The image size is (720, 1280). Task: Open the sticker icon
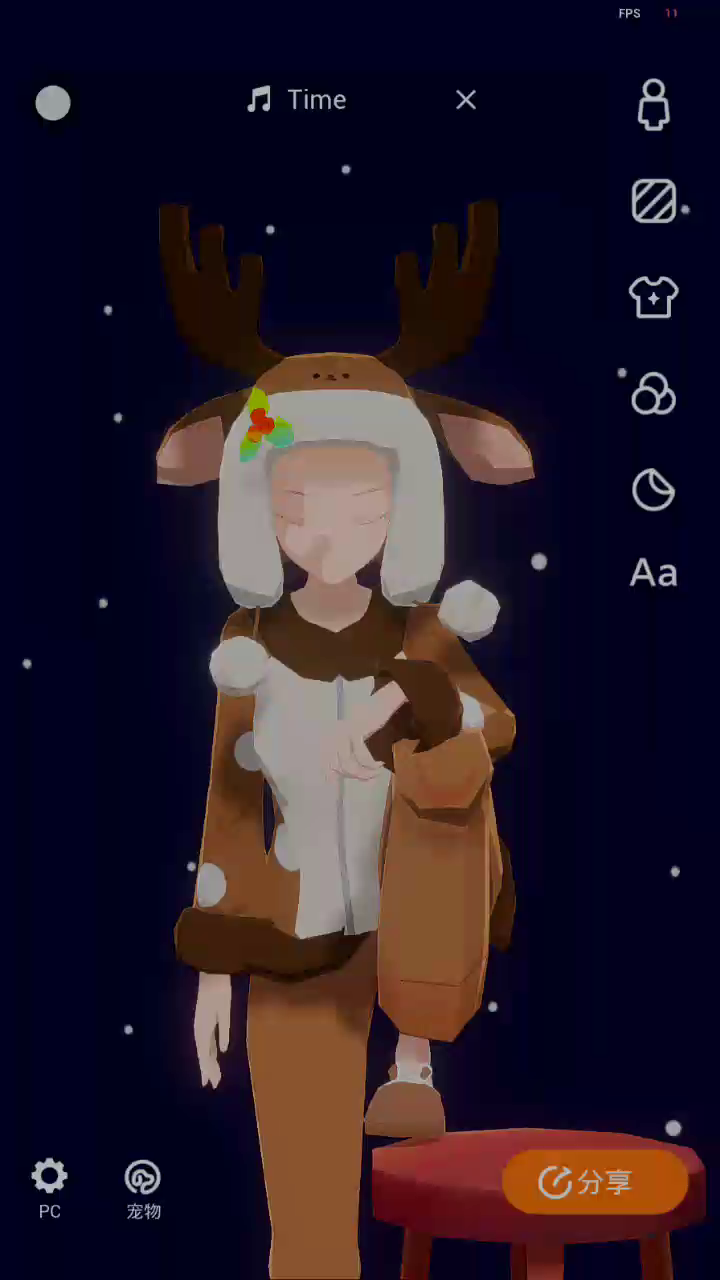653,490
